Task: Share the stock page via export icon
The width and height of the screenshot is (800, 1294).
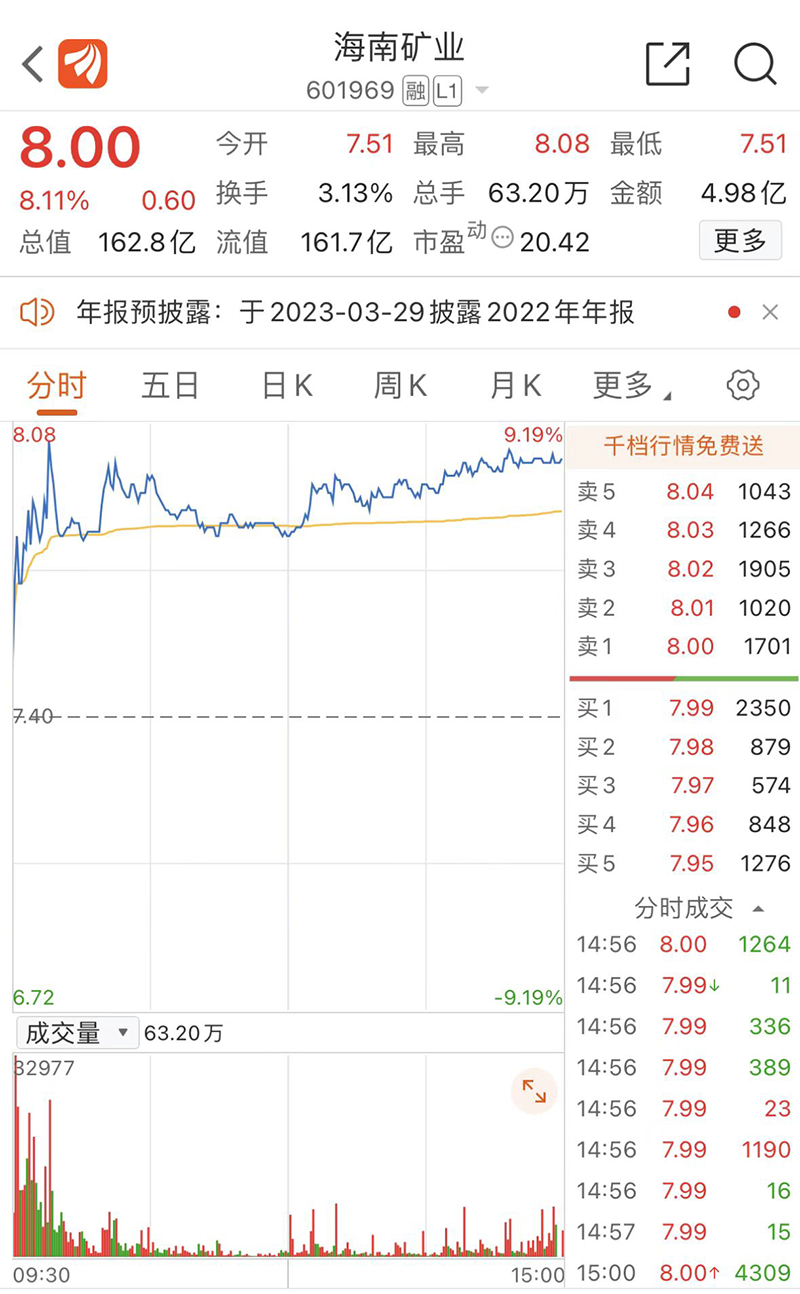Action: pos(668,64)
